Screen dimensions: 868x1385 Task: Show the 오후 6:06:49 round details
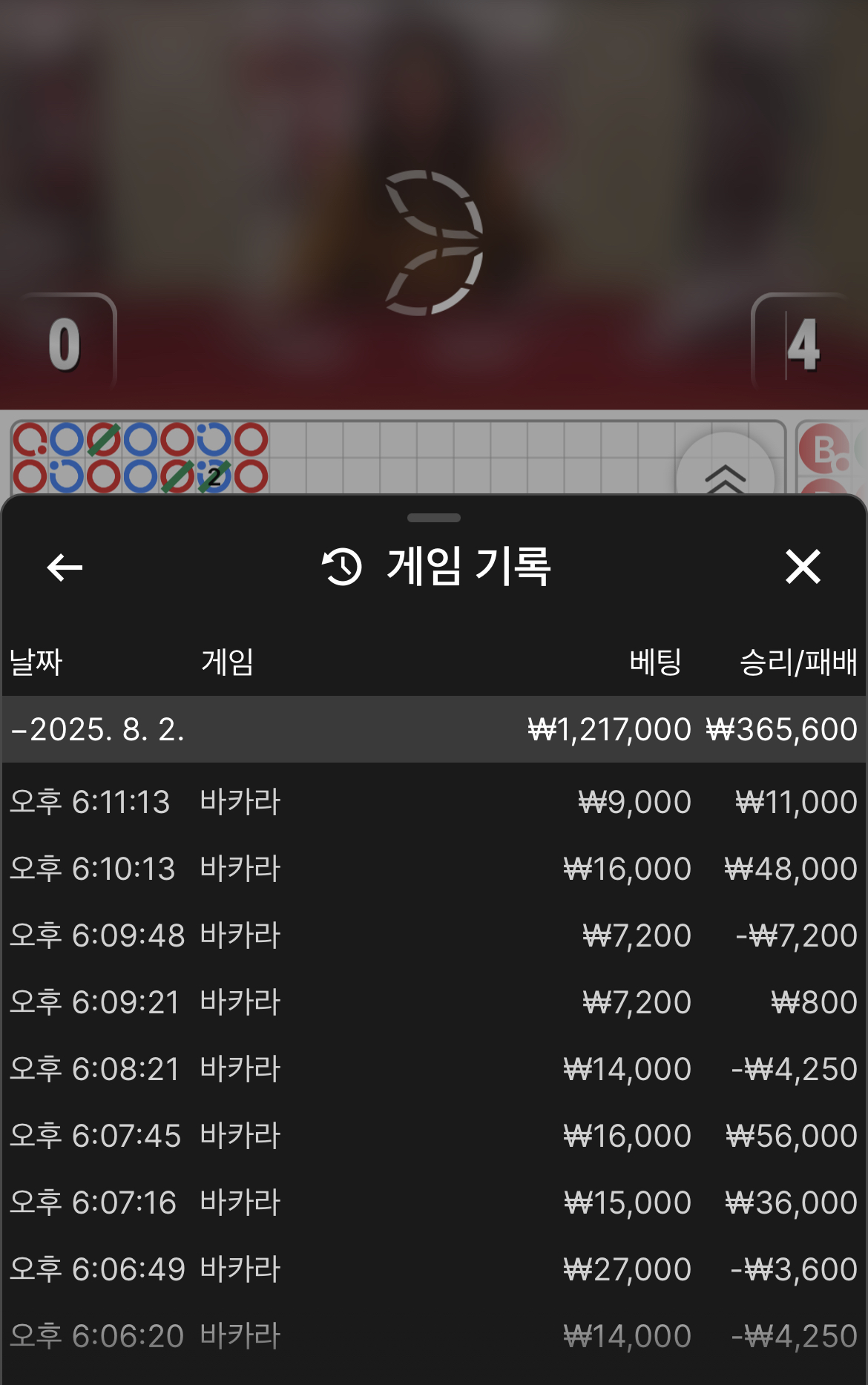pyautogui.click(x=433, y=1269)
